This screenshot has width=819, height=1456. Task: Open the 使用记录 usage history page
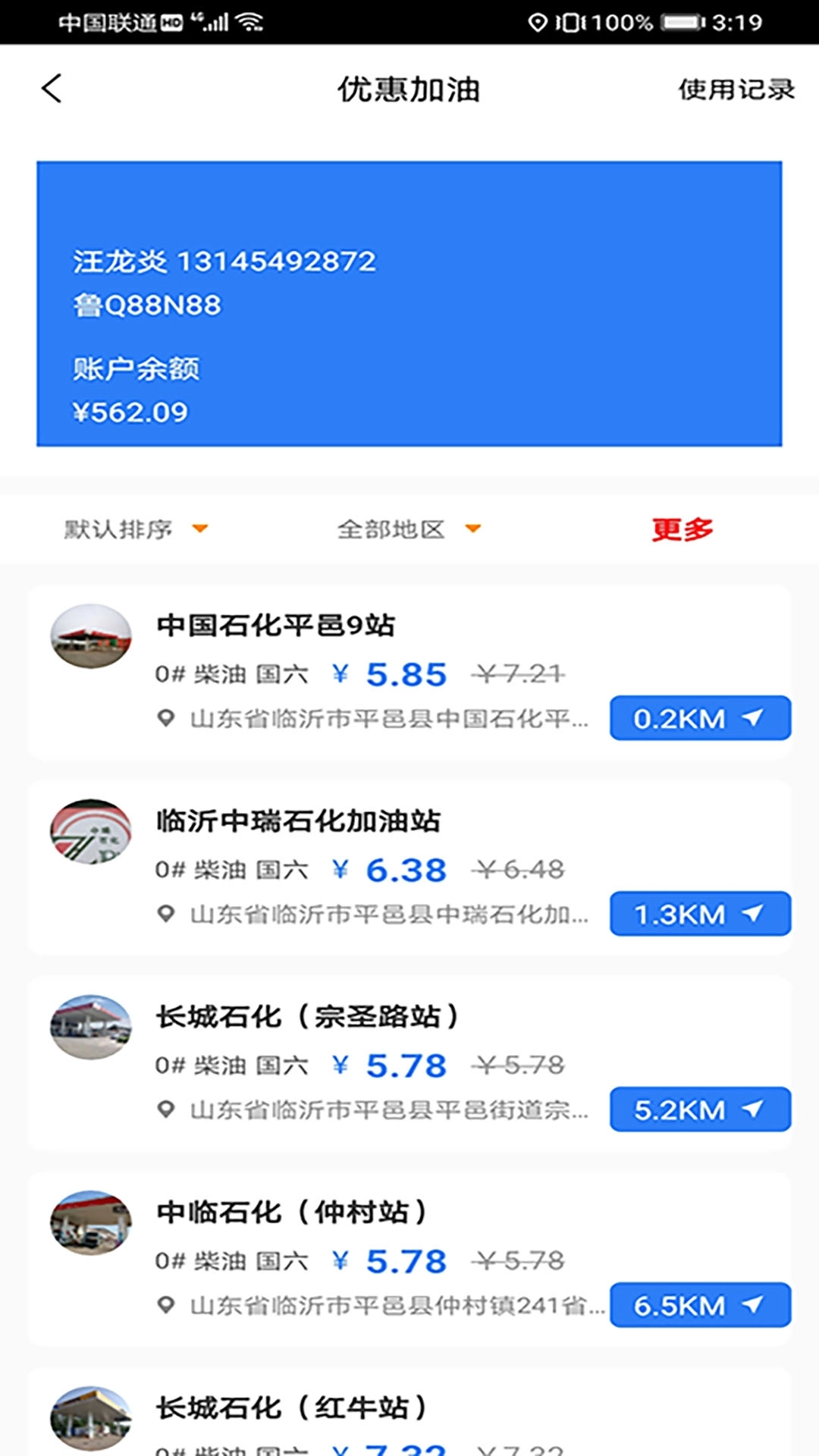coord(735,89)
